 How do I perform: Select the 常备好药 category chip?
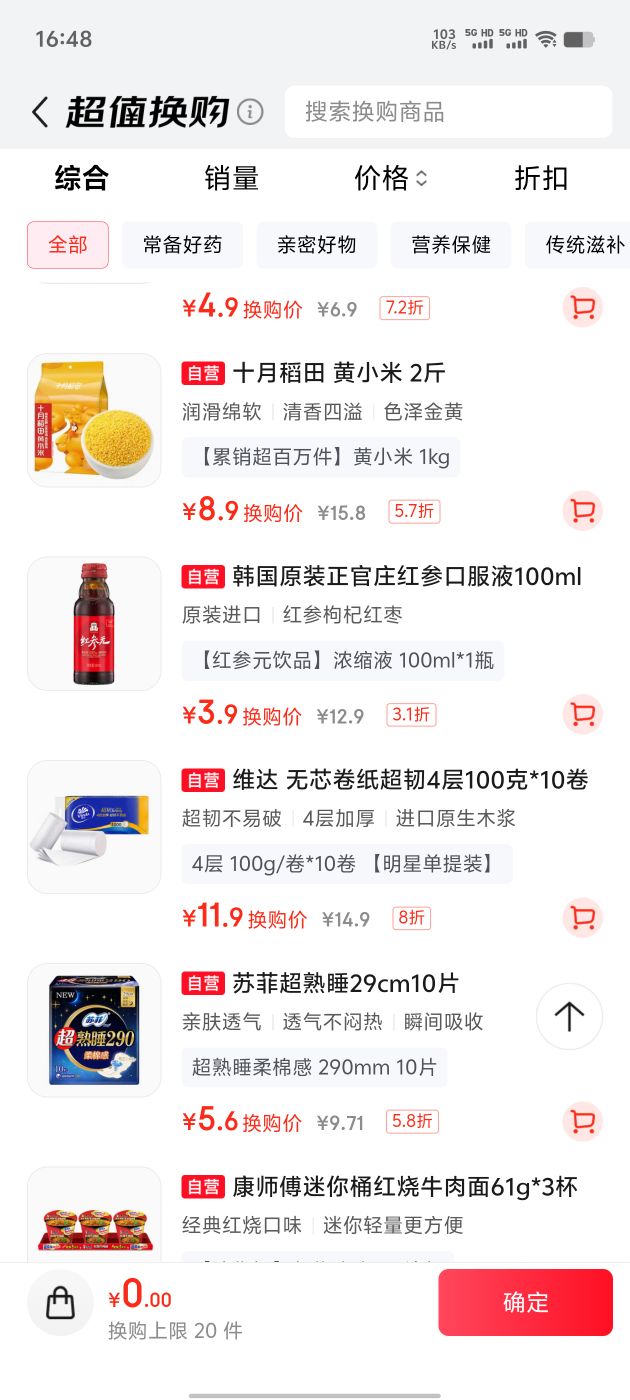182,245
